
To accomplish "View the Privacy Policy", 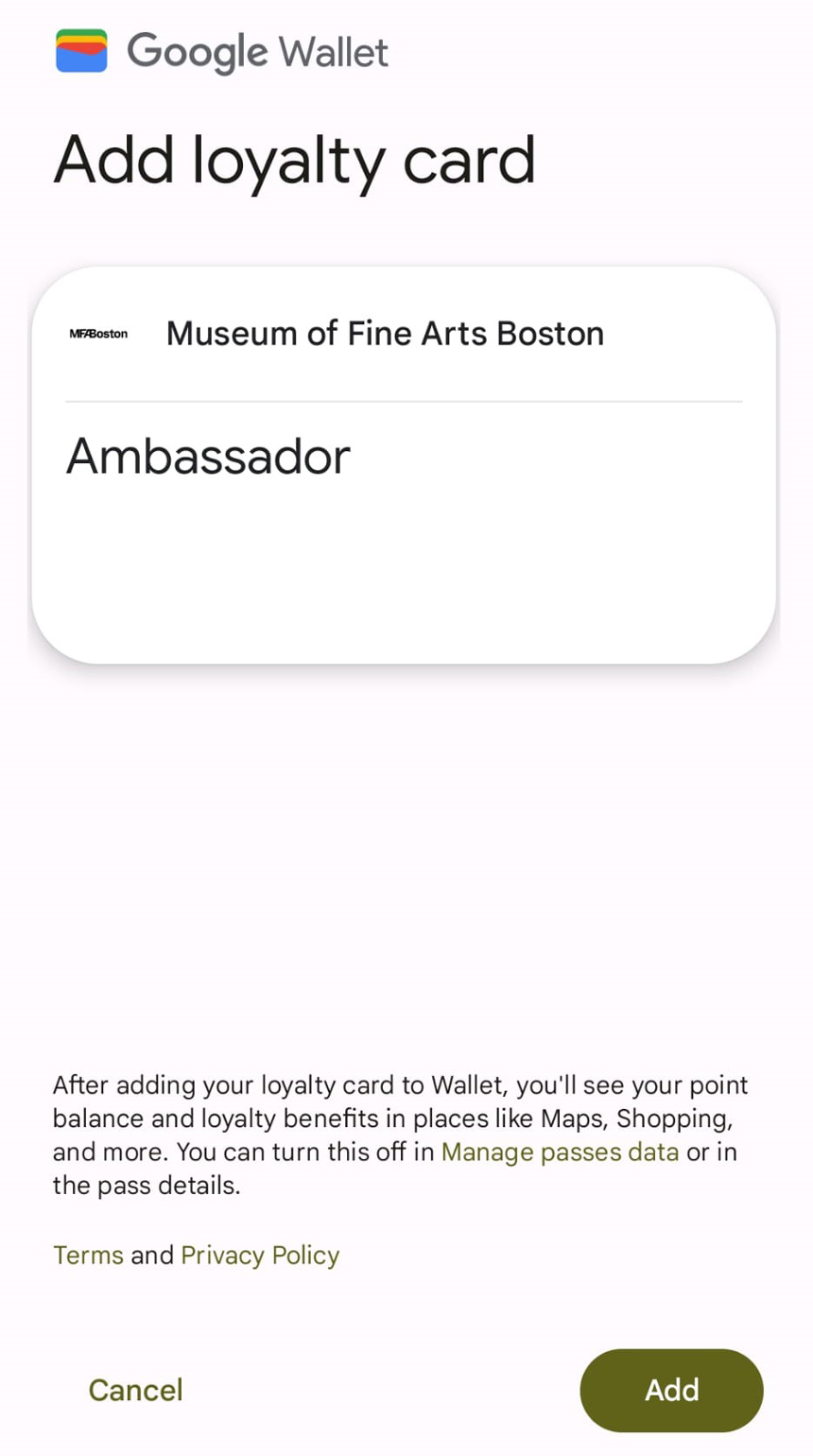I will [258, 1255].
